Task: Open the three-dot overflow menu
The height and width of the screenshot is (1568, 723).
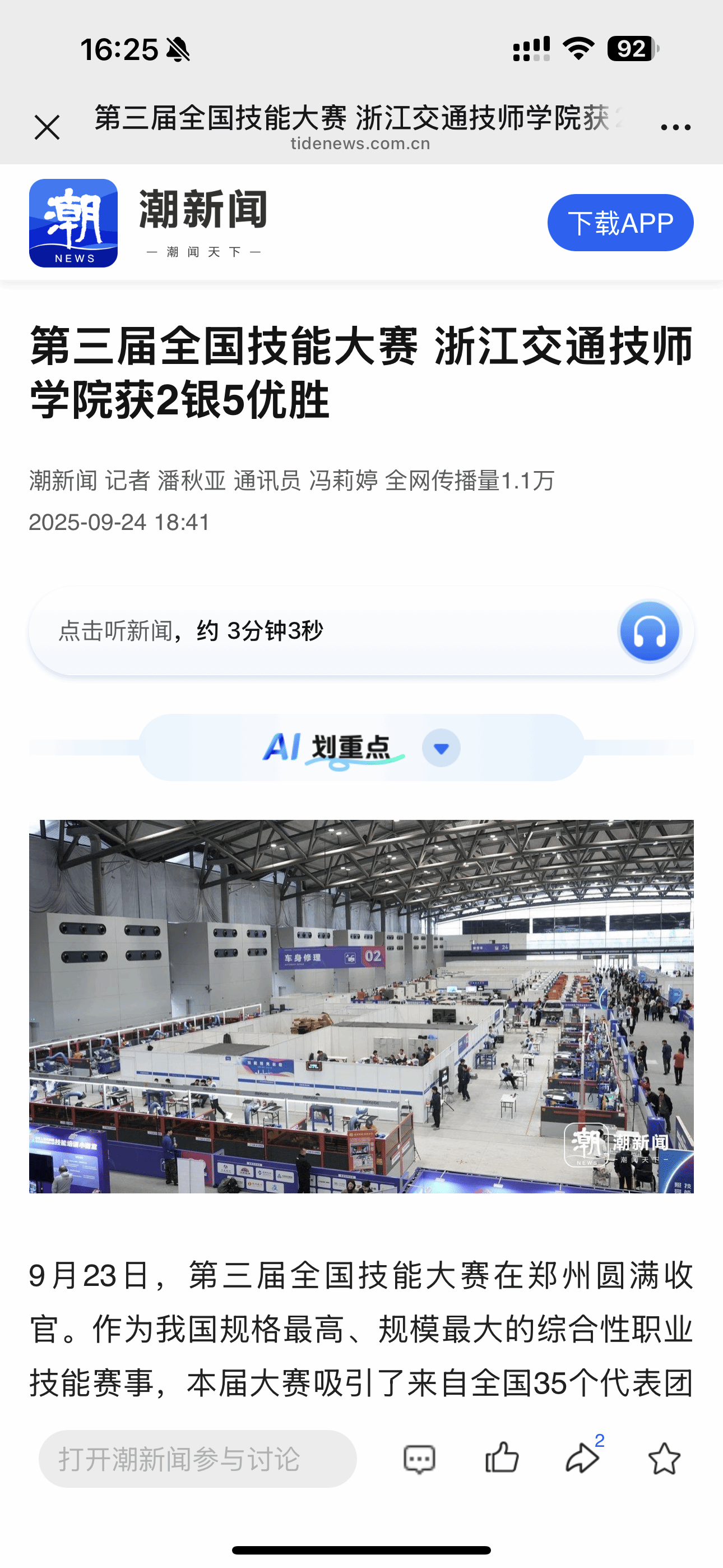Action: pyautogui.click(x=675, y=127)
